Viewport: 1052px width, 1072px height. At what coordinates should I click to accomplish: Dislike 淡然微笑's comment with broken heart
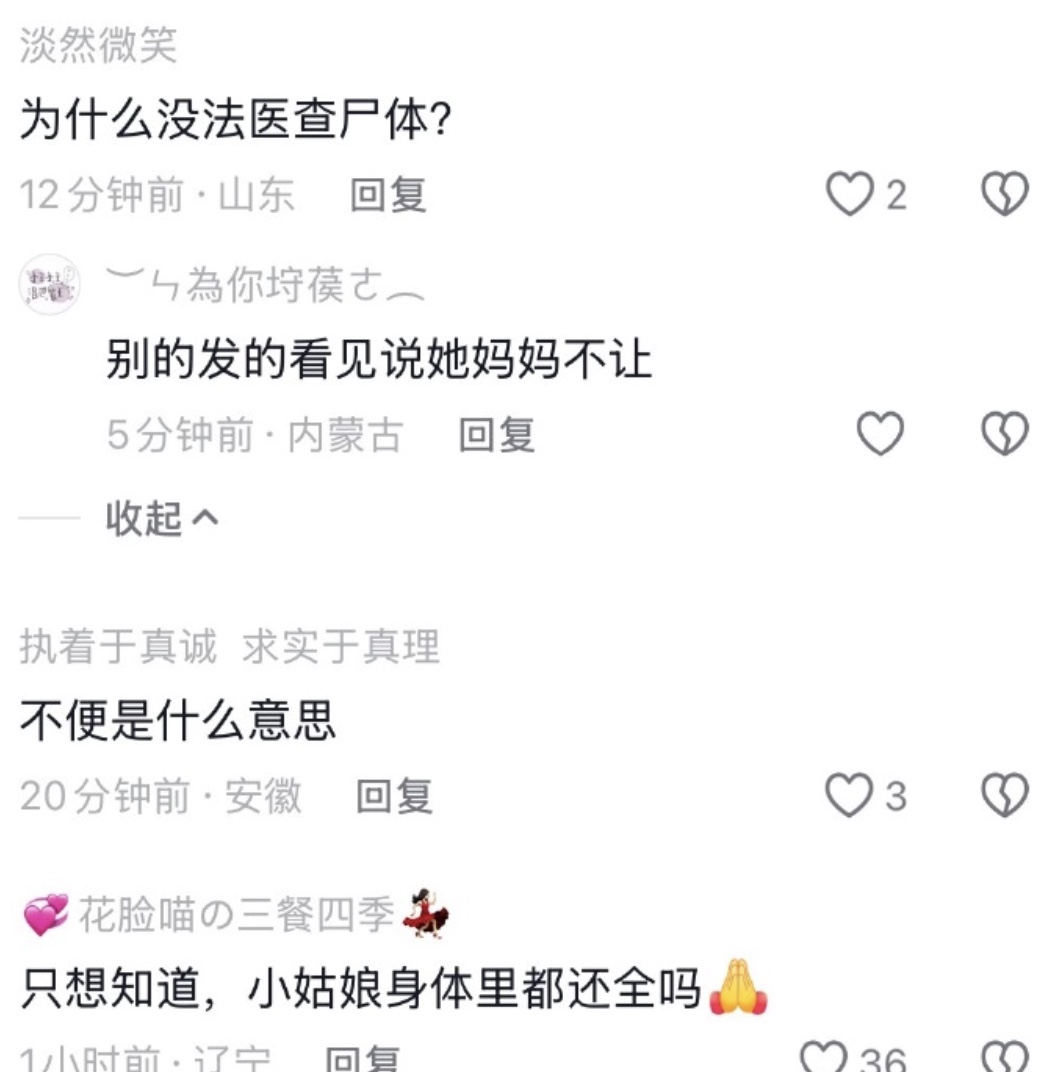click(x=1005, y=193)
